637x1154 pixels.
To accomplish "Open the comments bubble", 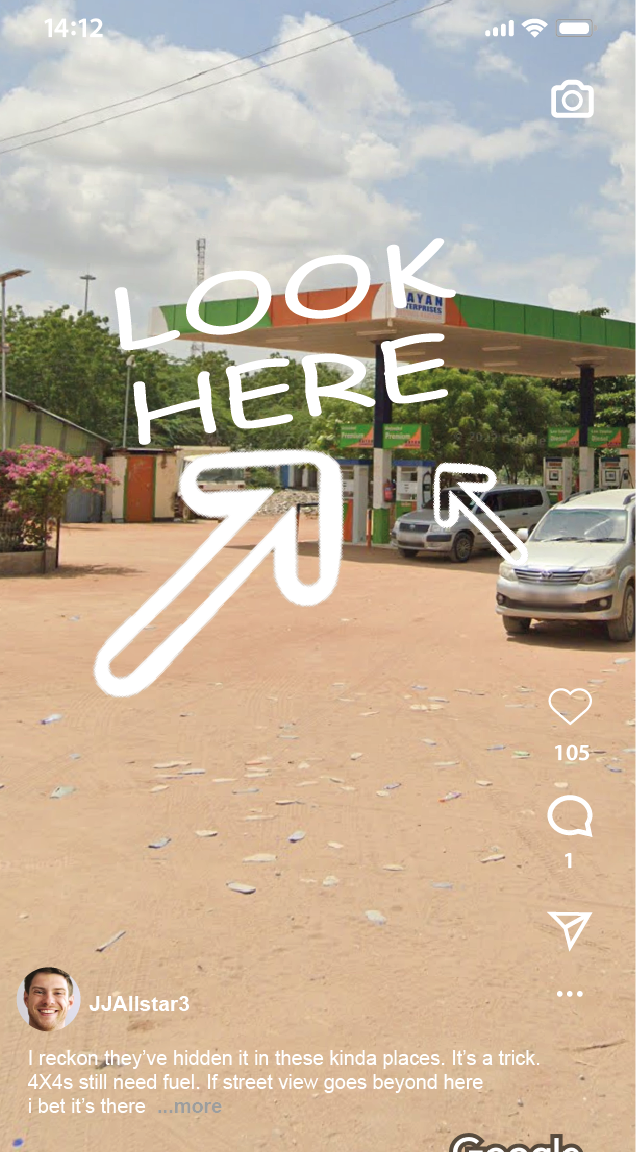I will pyautogui.click(x=569, y=817).
